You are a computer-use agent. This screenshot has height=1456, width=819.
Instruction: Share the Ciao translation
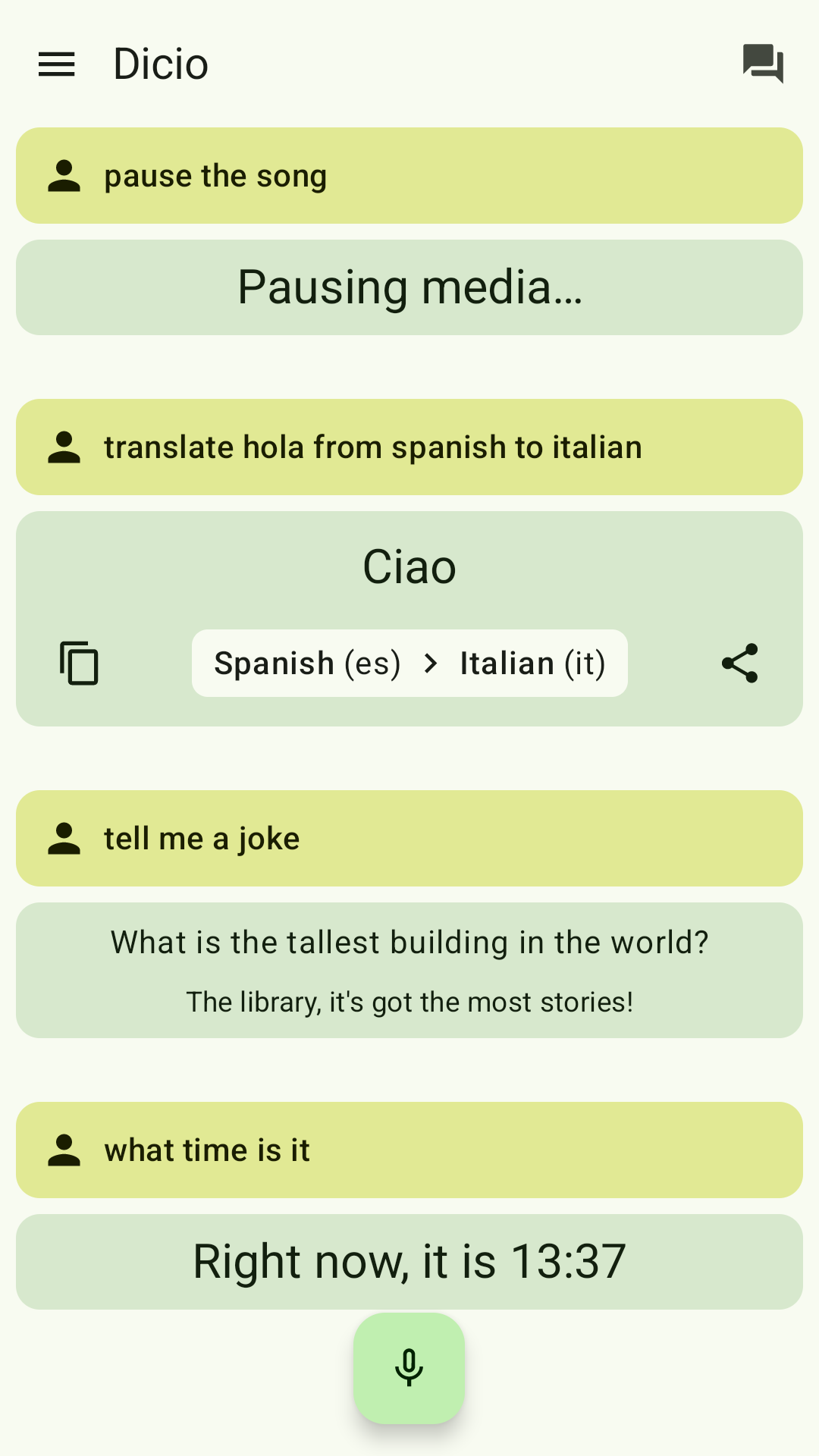coord(739,664)
